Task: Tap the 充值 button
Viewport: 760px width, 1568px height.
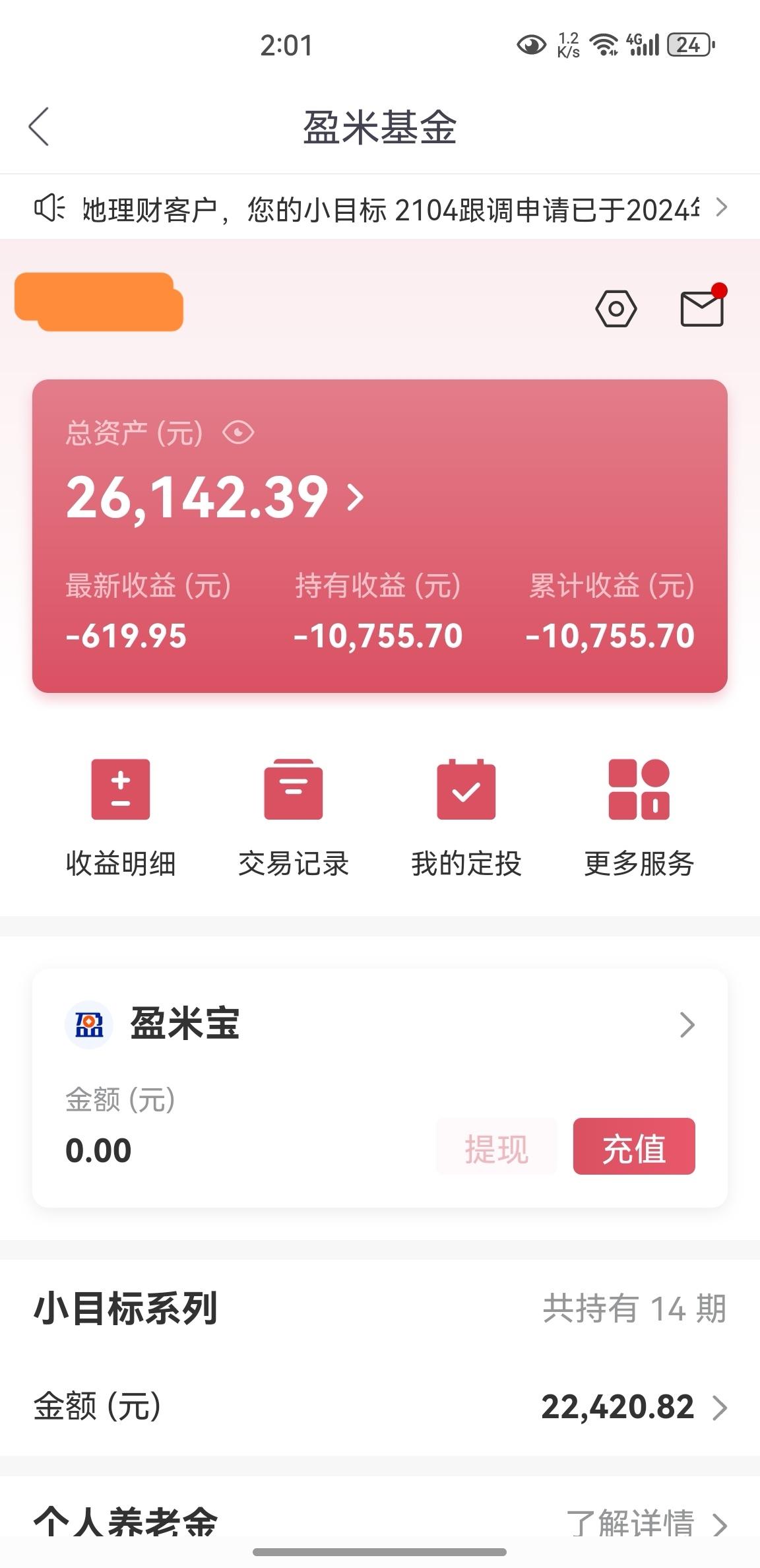Action: coord(634,1146)
